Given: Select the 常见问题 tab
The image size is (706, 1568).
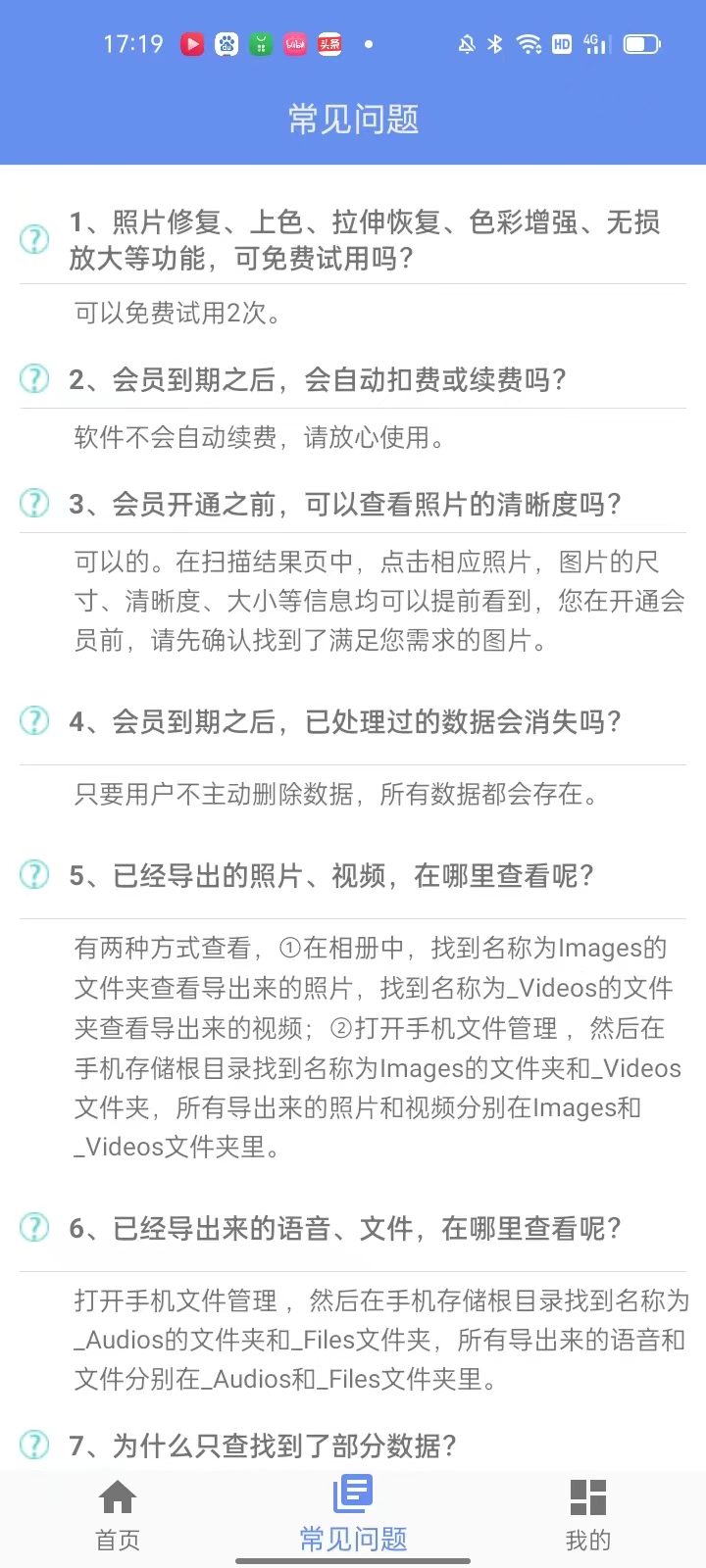Looking at the screenshot, I should (x=353, y=1515).
